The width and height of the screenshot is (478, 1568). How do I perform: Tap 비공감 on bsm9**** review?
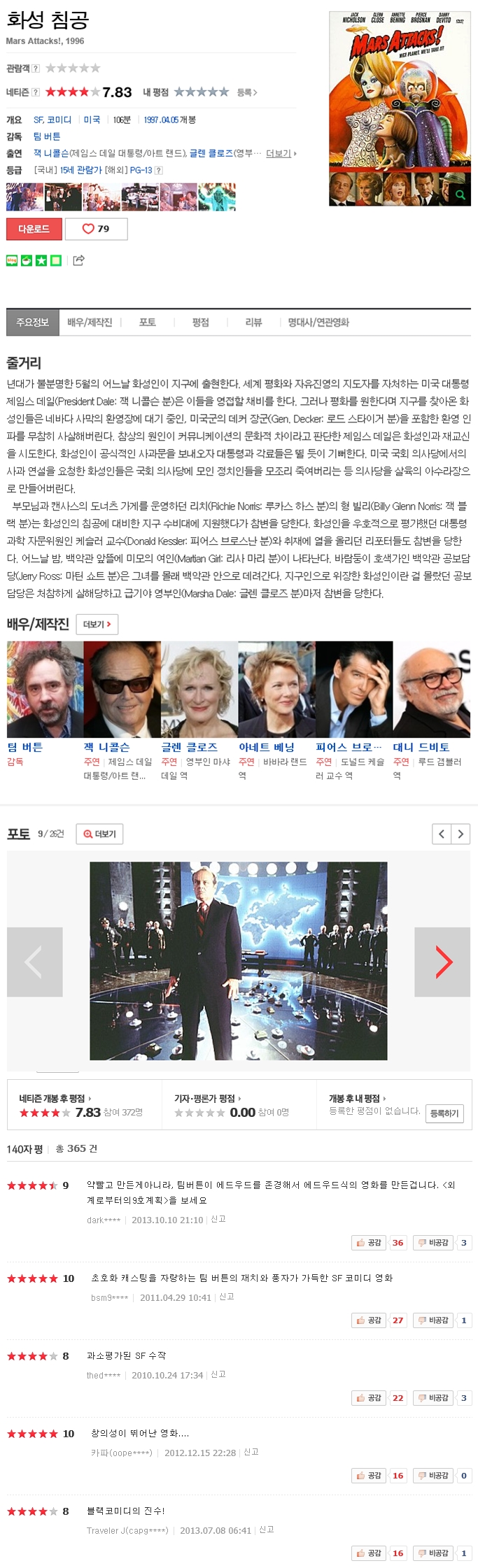coord(433,1320)
